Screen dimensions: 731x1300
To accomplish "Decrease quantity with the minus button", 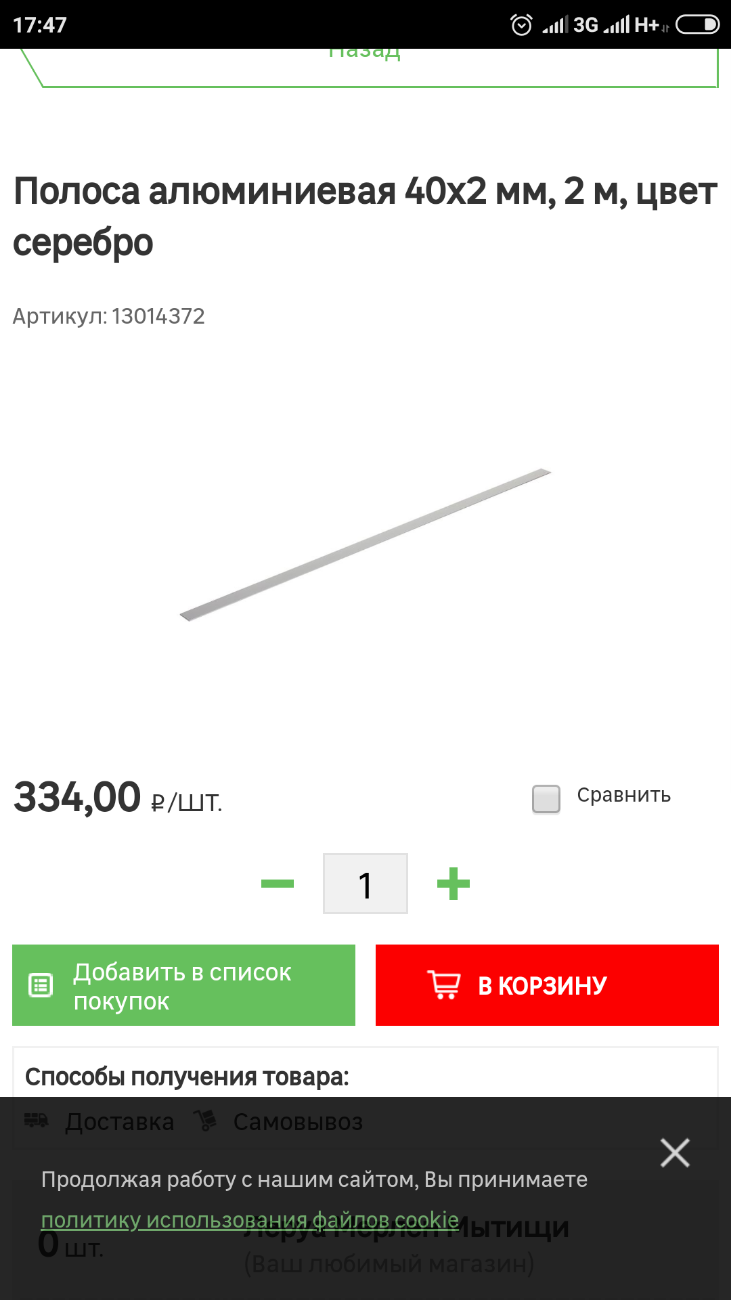I will click(x=277, y=884).
